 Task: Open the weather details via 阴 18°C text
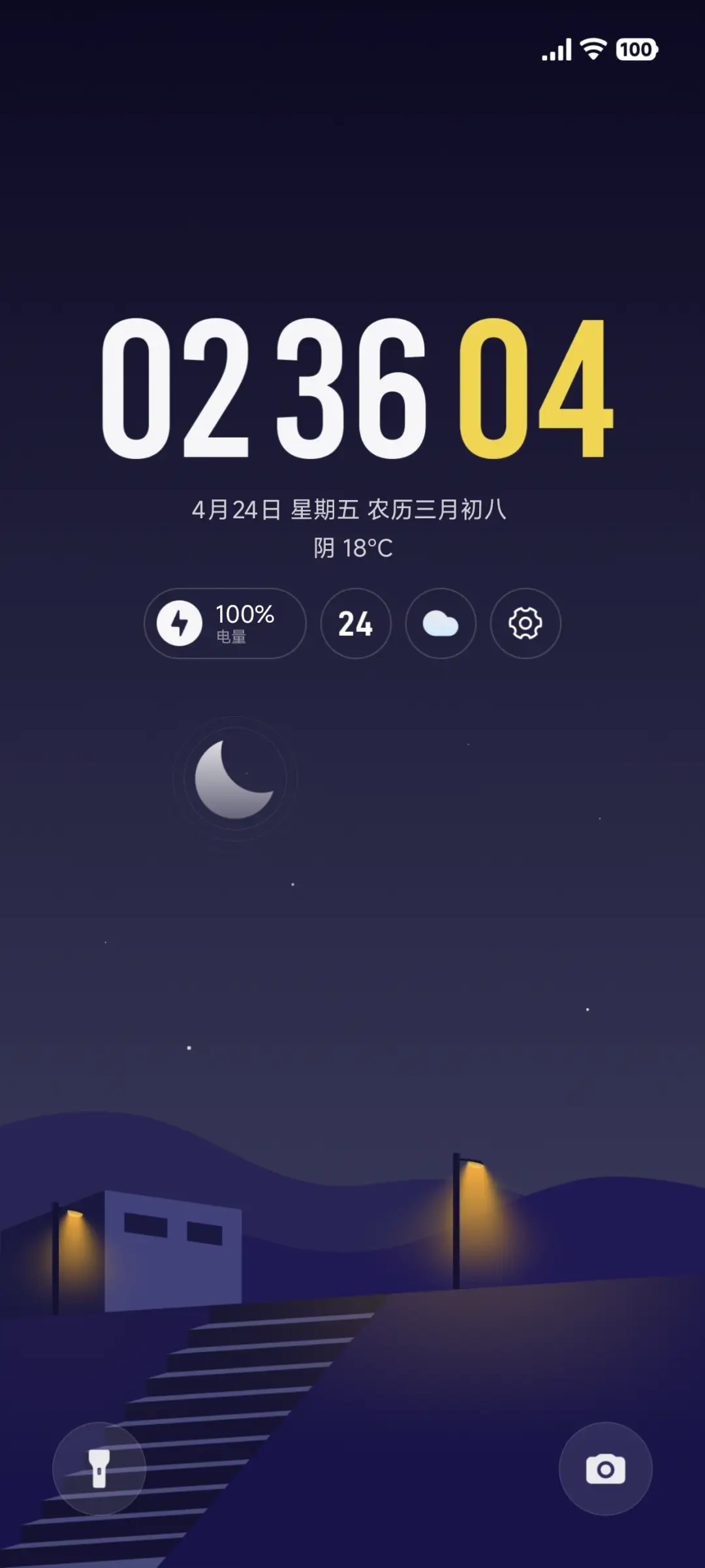tap(352, 550)
